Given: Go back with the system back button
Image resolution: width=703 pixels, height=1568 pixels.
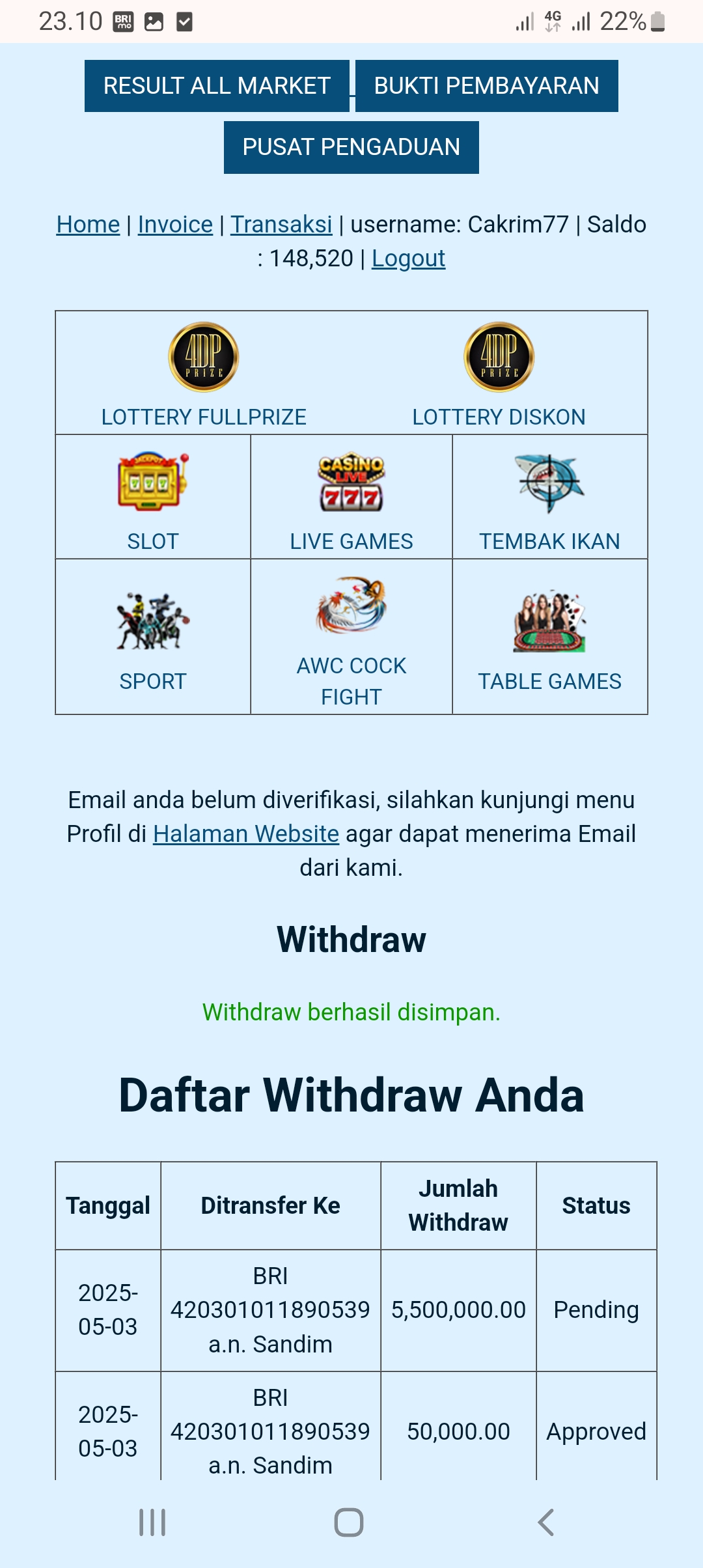Looking at the screenshot, I should [545, 1522].
